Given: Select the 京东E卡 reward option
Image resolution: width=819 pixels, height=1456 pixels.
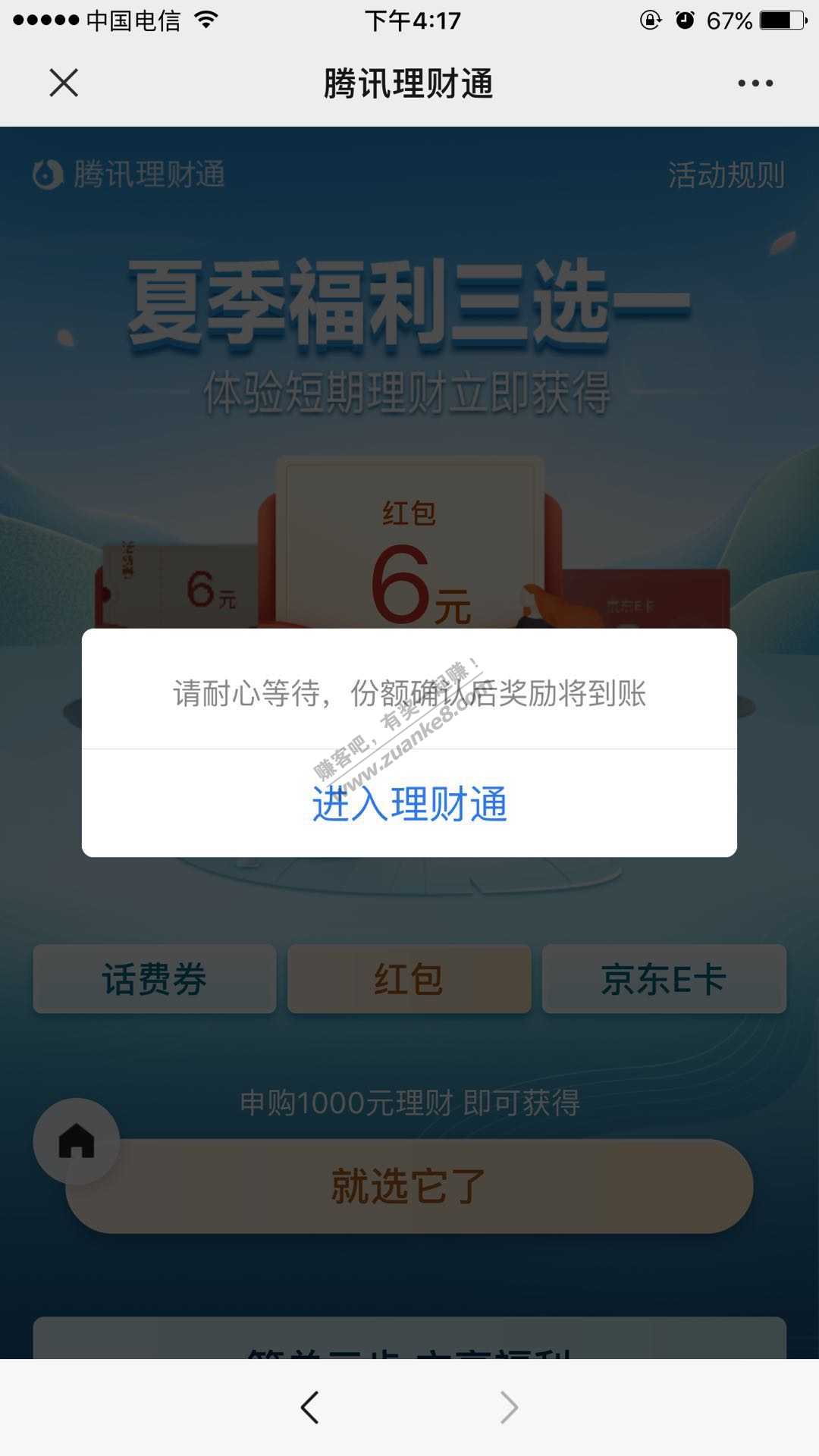Looking at the screenshot, I should pos(664,979).
